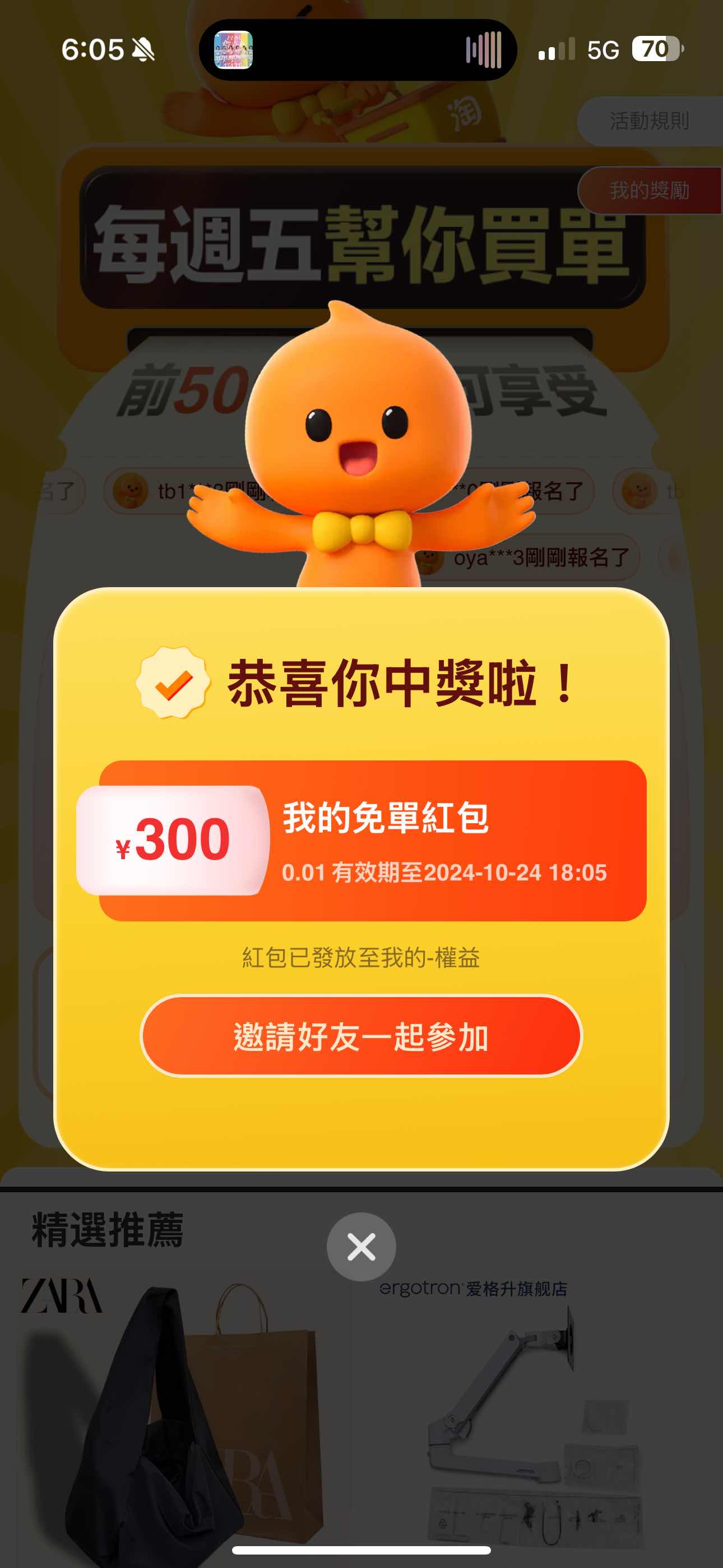723x1568 pixels.
Task: Tap 邀請好友一起參加 button
Action: point(361,1036)
